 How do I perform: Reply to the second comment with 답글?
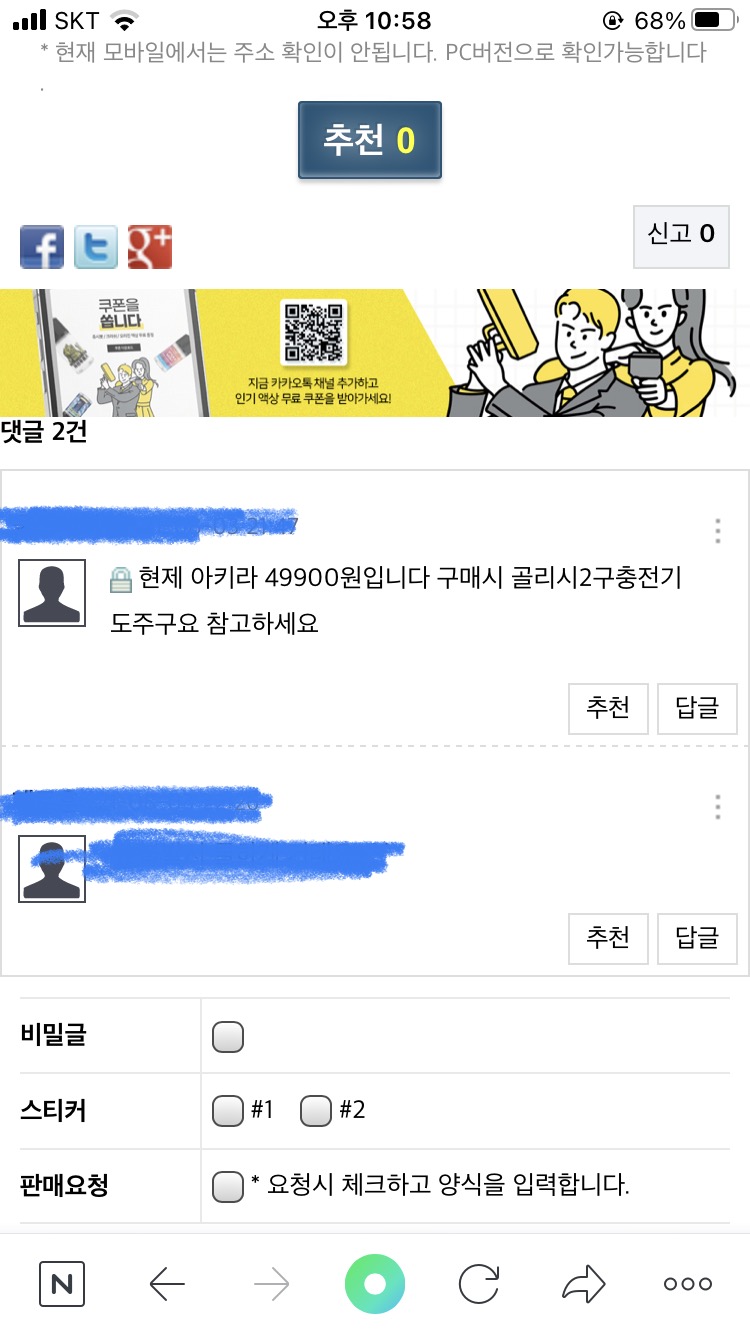(x=697, y=938)
